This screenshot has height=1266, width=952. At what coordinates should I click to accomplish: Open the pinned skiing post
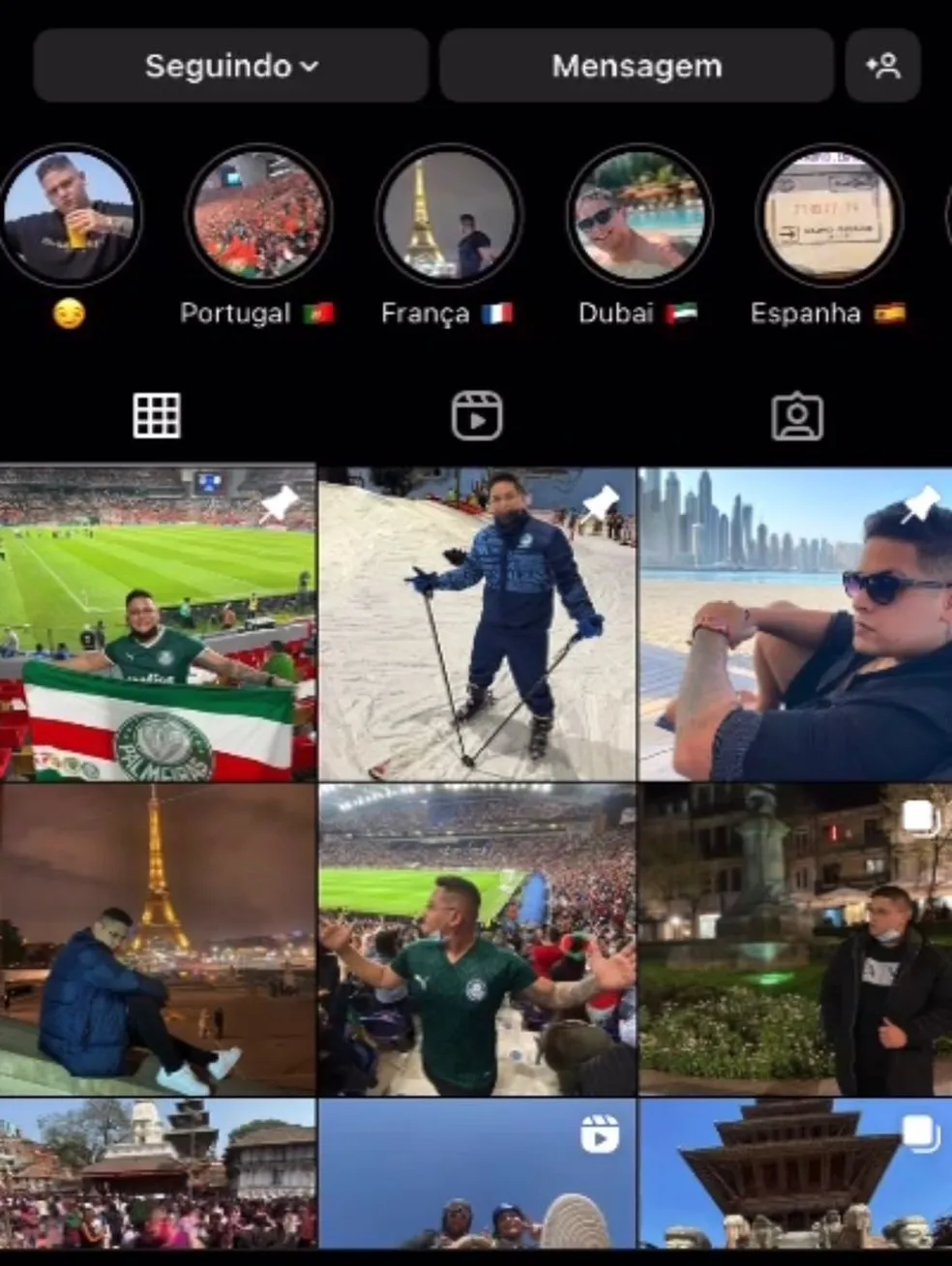(x=477, y=624)
